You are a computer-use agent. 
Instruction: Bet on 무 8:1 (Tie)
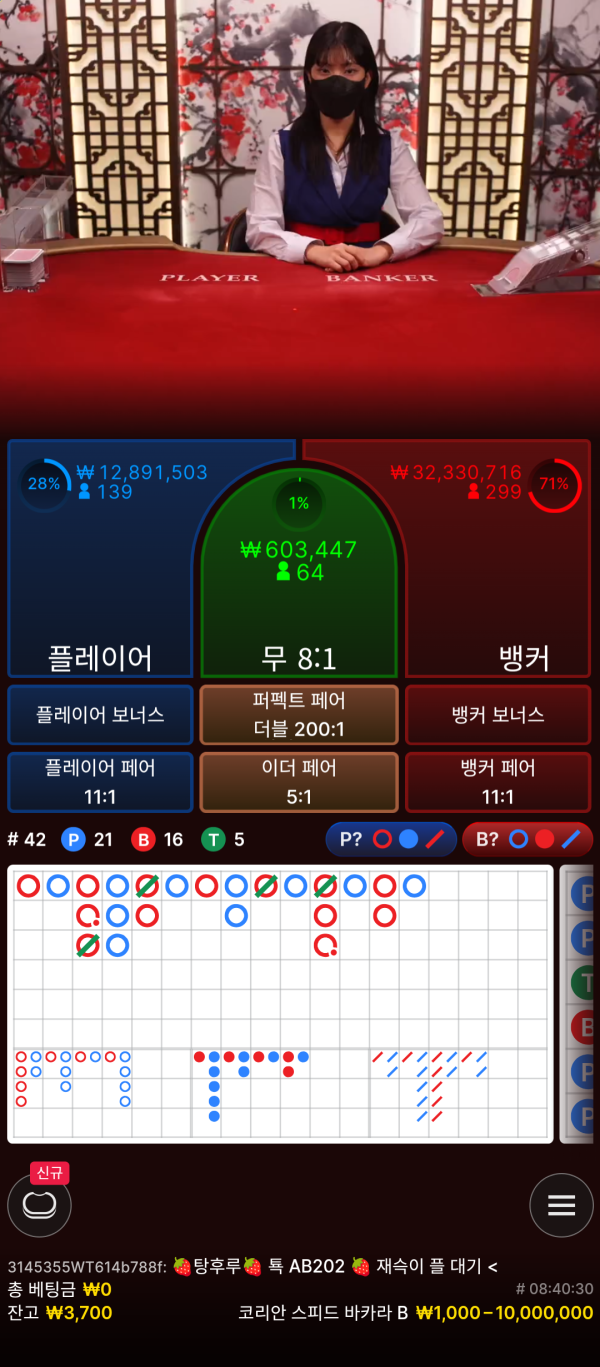pyautogui.click(x=299, y=600)
